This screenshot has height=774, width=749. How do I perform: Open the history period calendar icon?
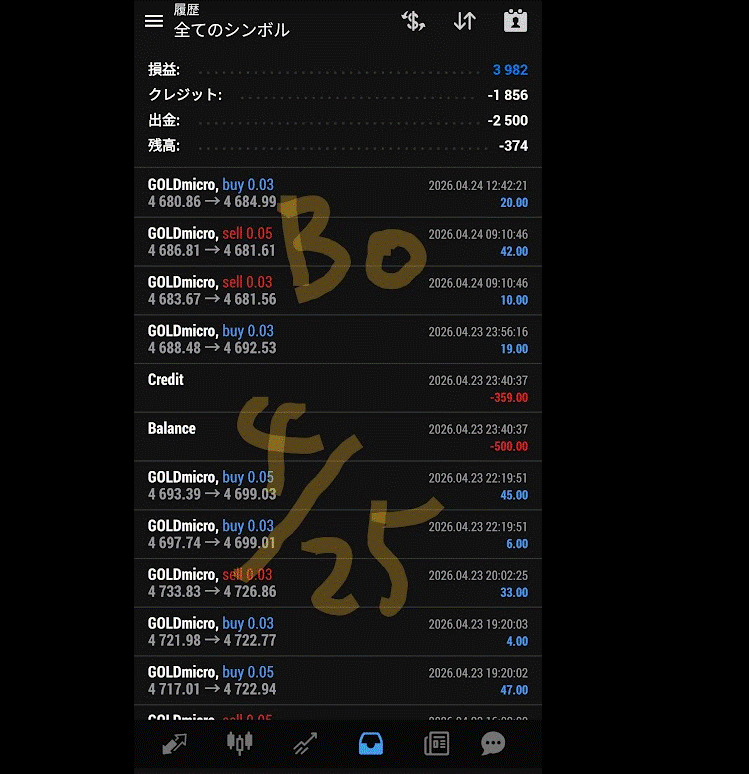click(x=515, y=21)
